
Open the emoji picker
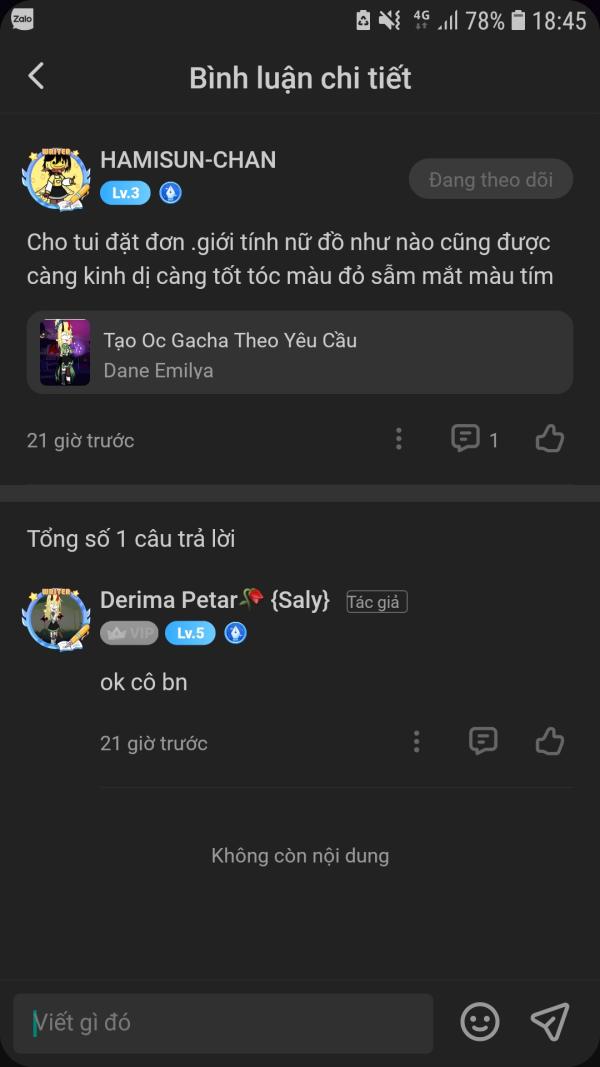click(480, 1021)
